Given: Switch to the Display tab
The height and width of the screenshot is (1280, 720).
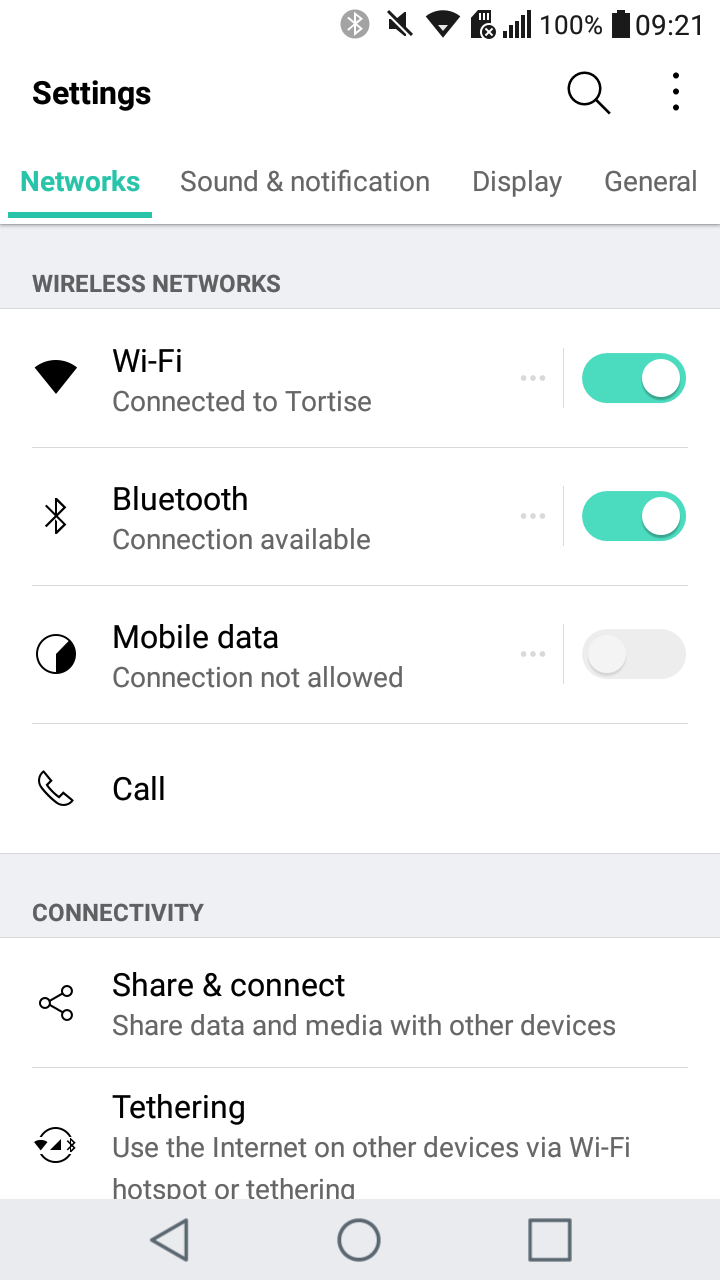Looking at the screenshot, I should 517,182.
